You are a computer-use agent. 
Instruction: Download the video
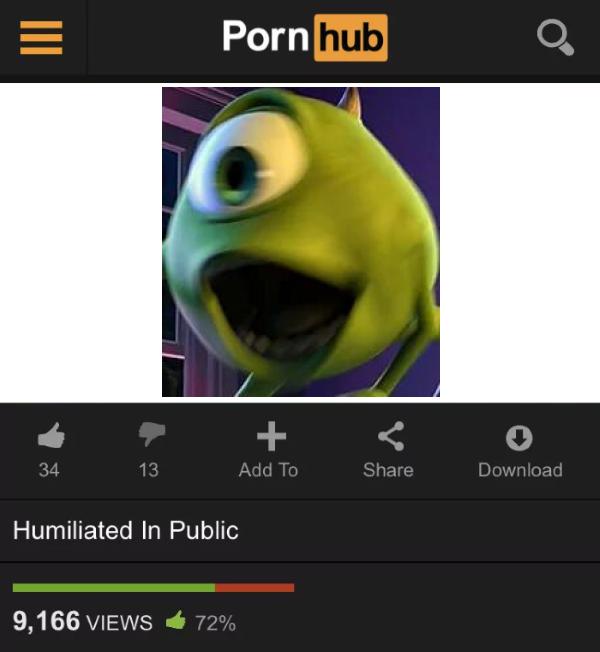(x=519, y=448)
